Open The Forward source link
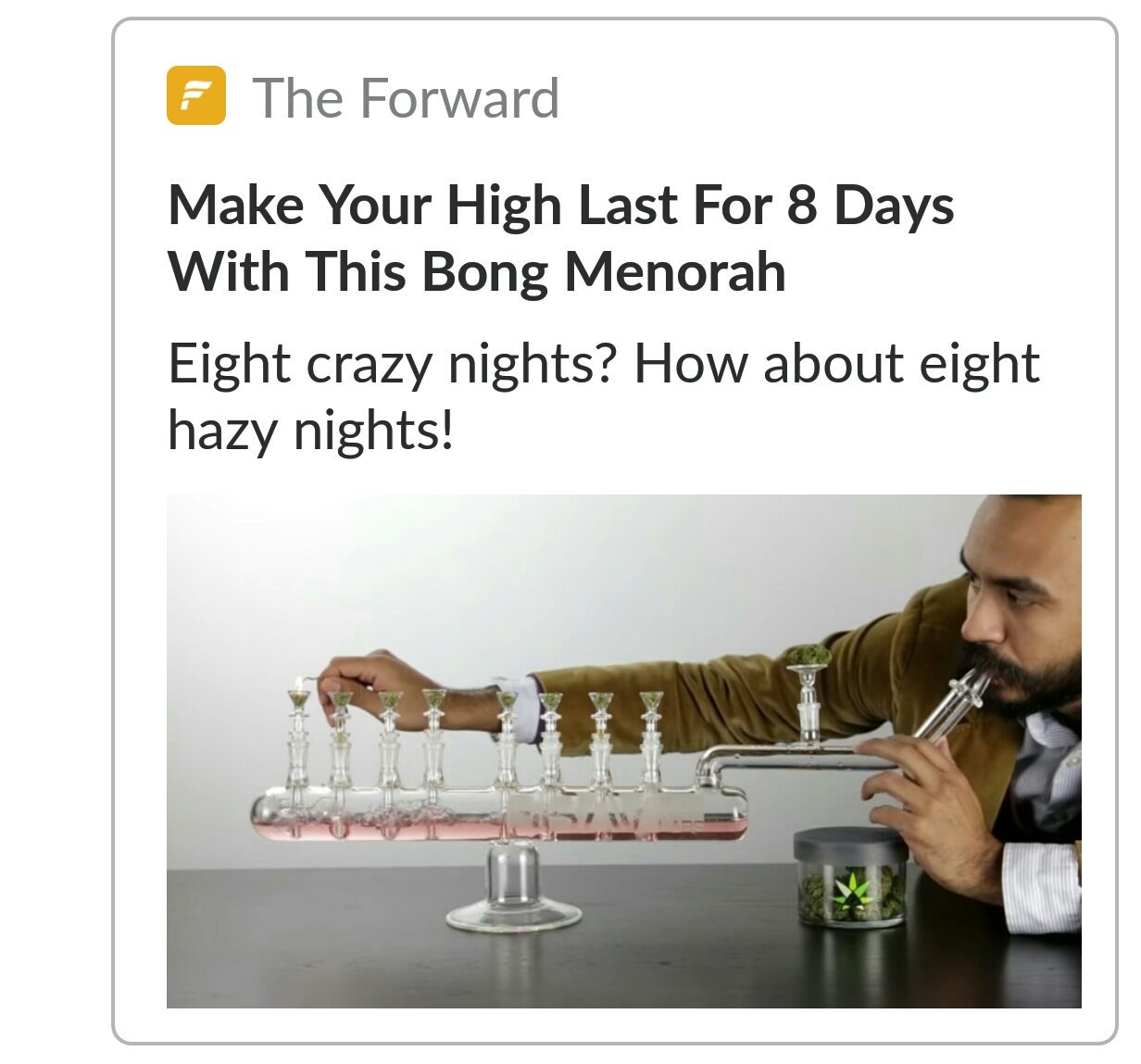The width and height of the screenshot is (1141, 1064). point(405,98)
